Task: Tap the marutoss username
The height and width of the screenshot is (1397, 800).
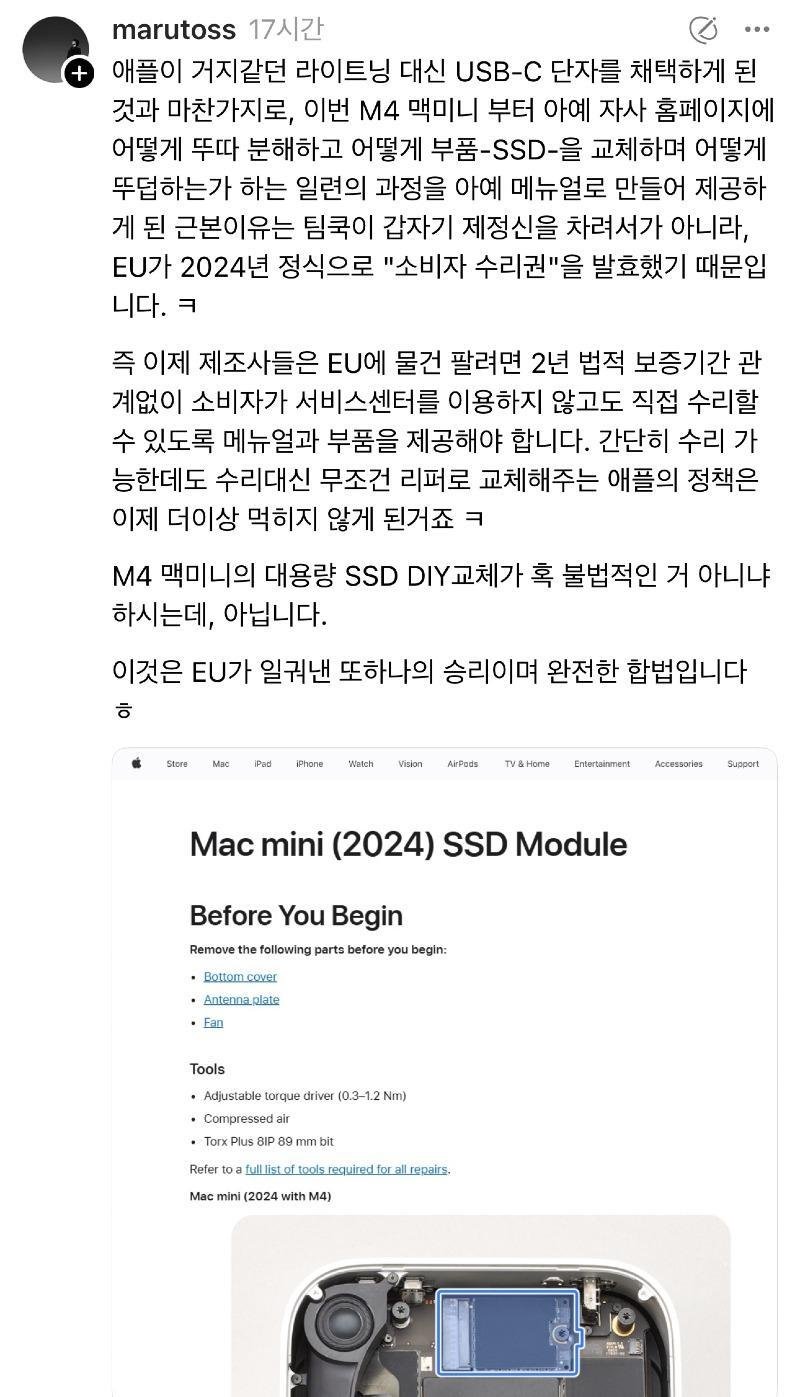Action: [173, 30]
